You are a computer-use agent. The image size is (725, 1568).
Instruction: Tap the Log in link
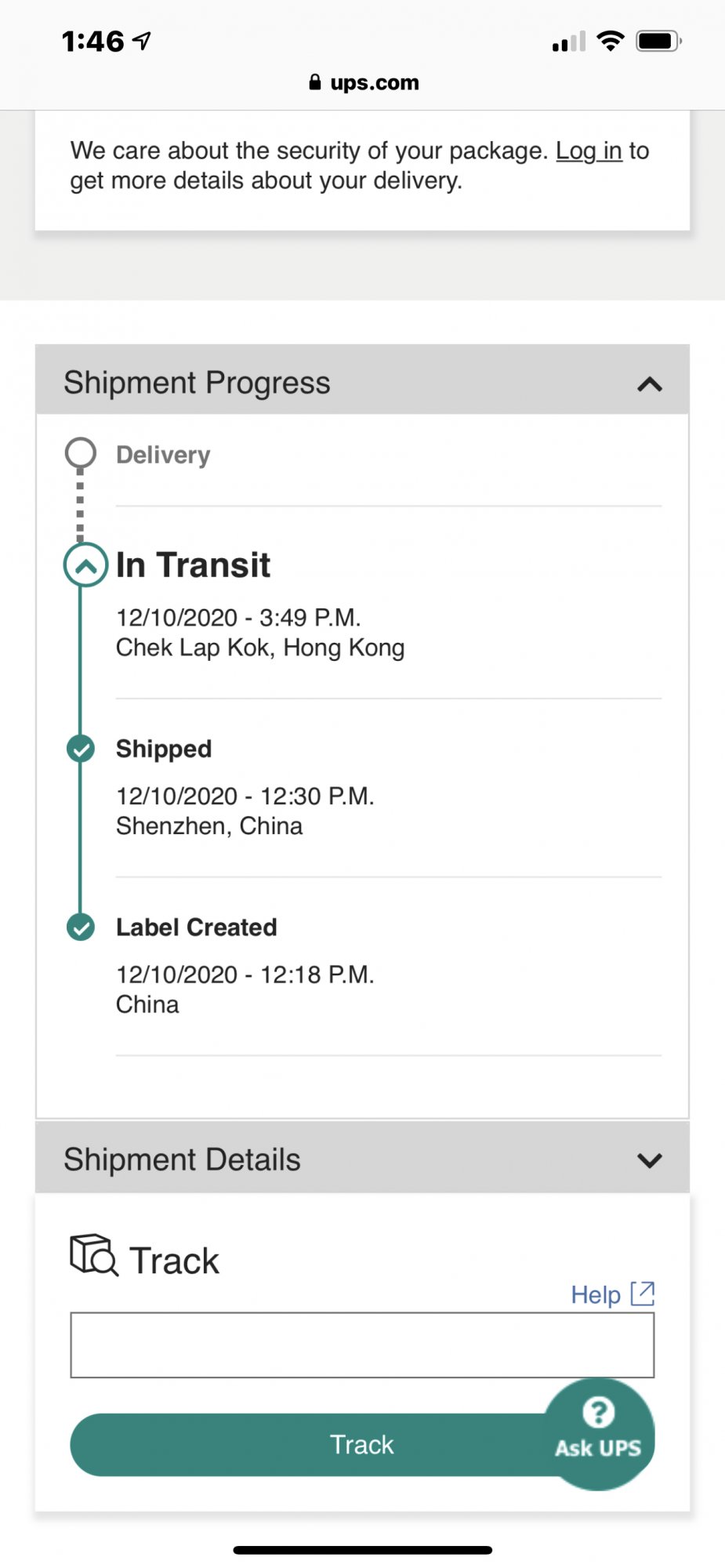click(589, 151)
